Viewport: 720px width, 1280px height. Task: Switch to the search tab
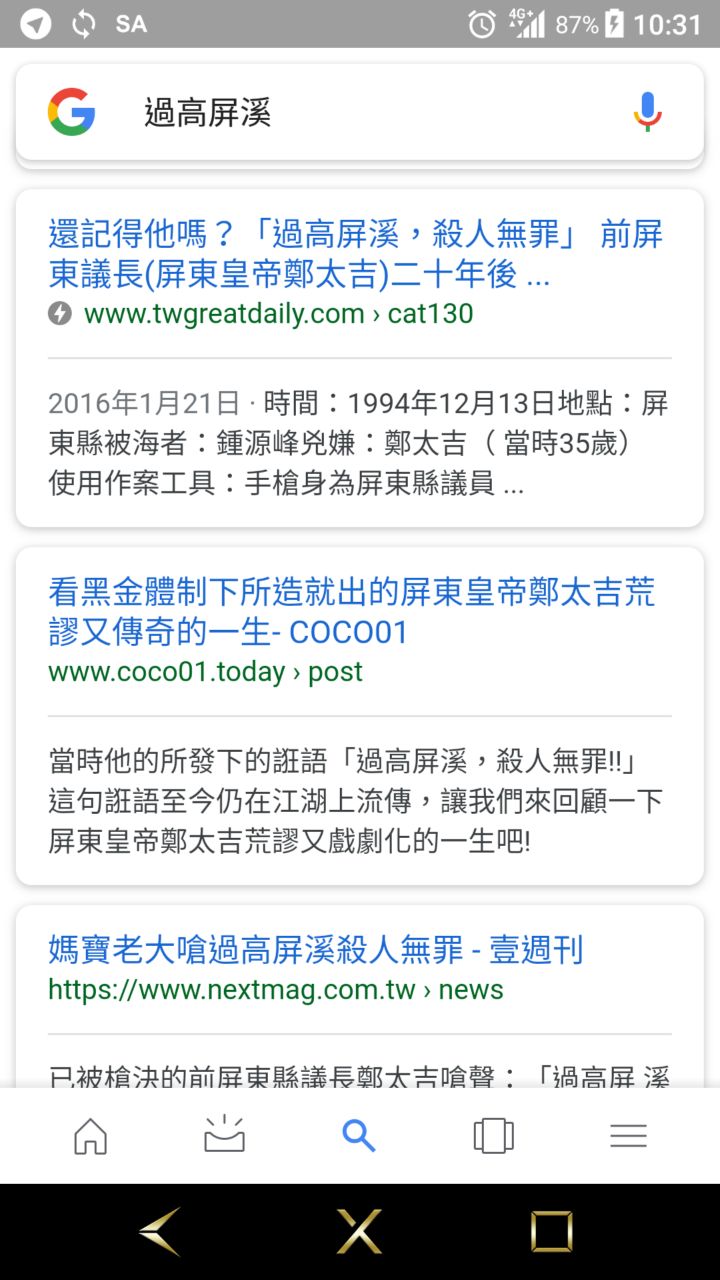point(358,1136)
